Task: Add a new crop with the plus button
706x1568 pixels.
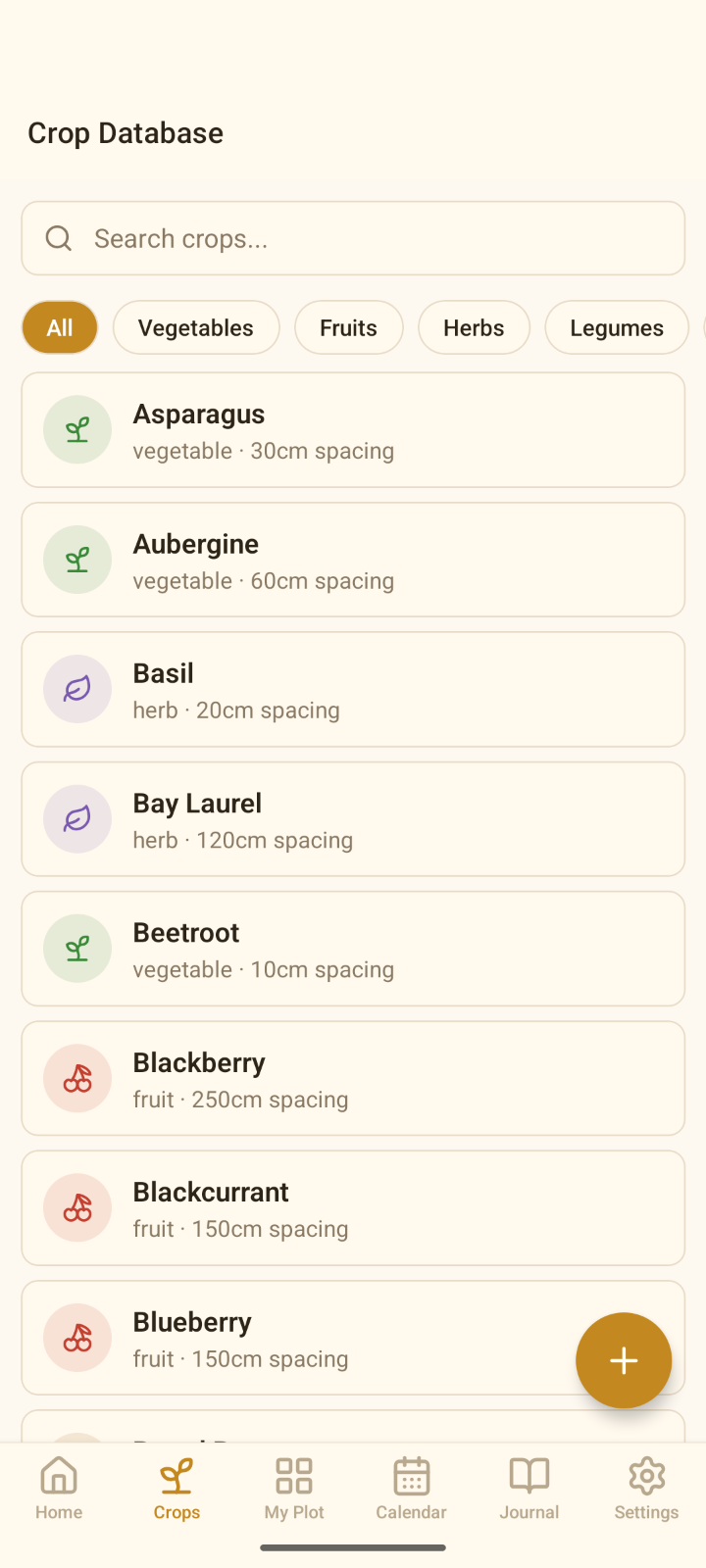Action: coord(624,1360)
